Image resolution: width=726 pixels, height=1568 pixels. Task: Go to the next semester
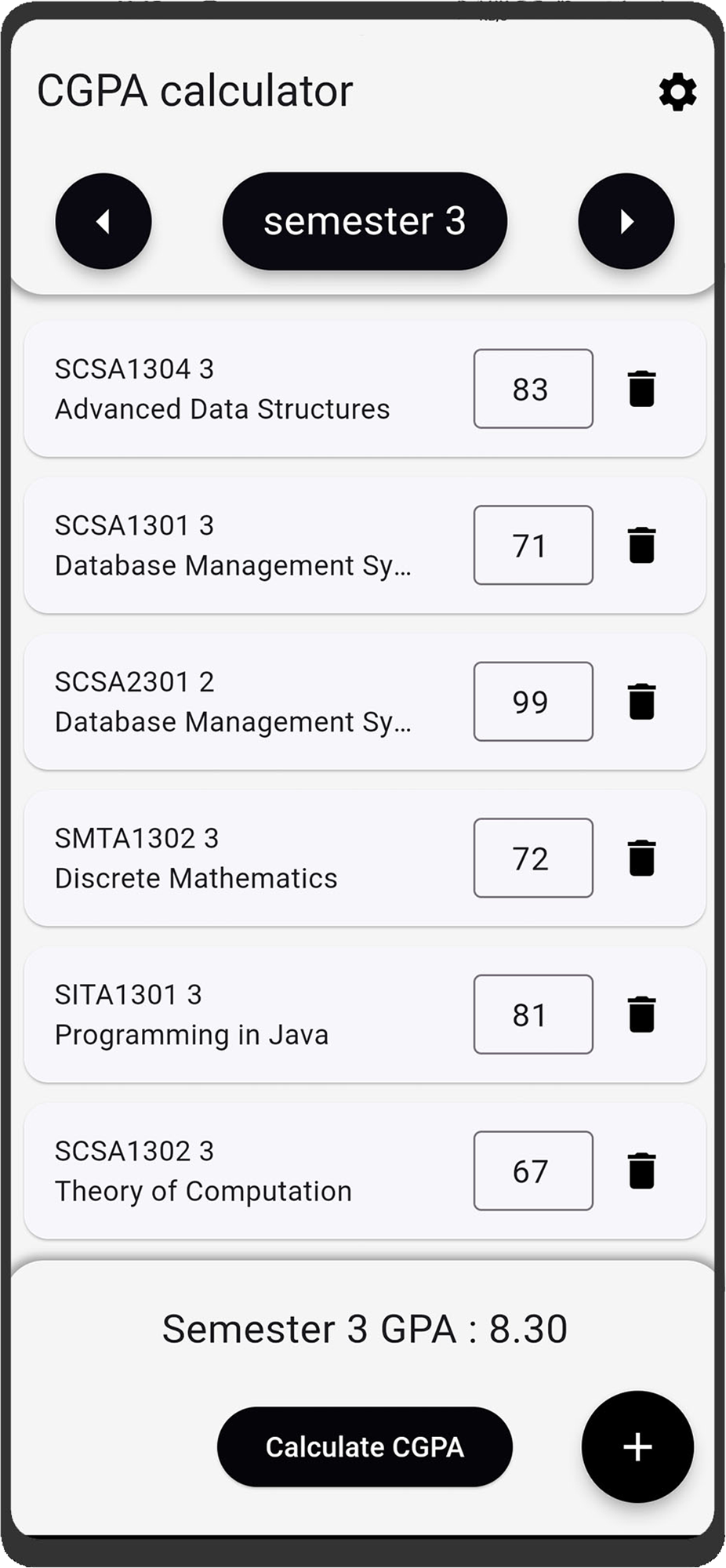pos(626,221)
